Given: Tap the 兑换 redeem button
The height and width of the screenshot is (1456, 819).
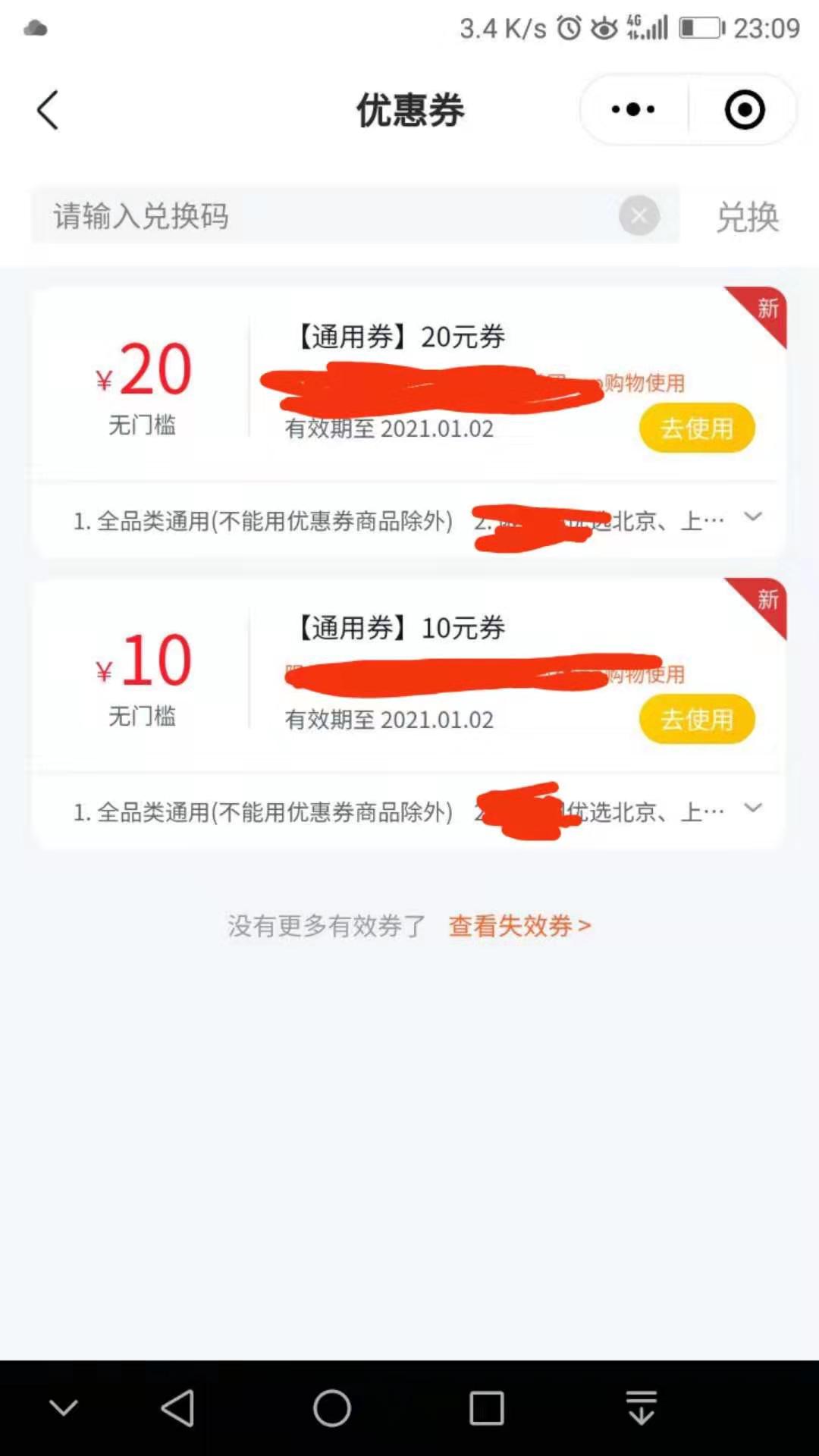Looking at the screenshot, I should [x=748, y=216].
